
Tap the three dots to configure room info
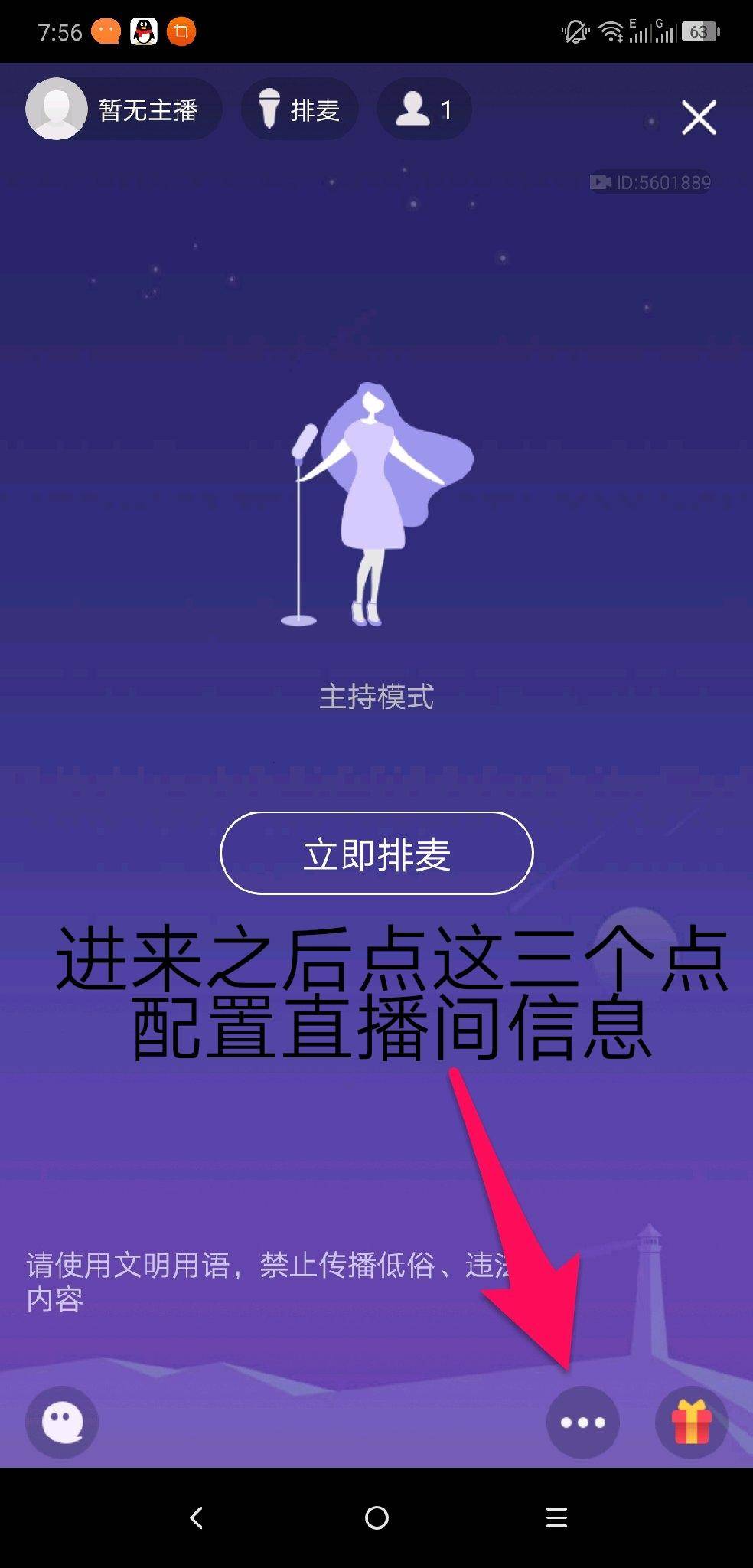582,1423
